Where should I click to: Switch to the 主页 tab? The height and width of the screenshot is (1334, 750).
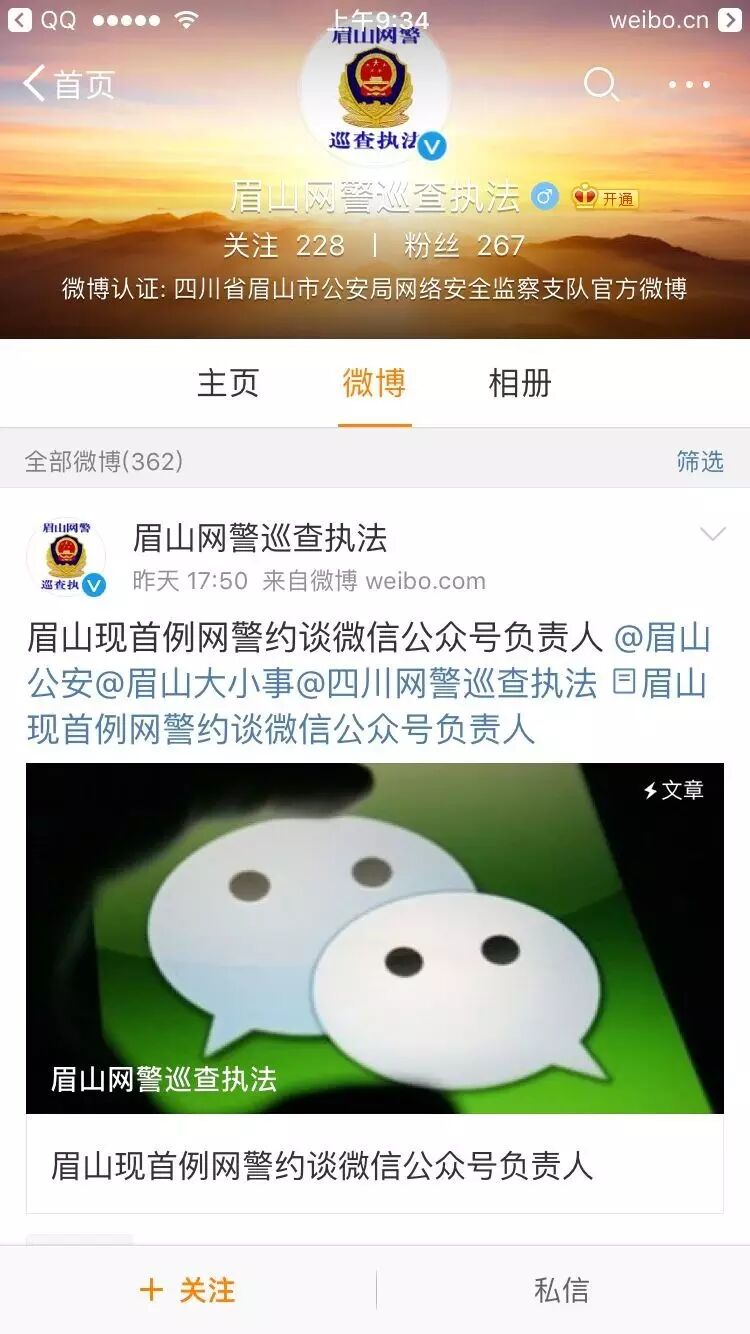228,384
